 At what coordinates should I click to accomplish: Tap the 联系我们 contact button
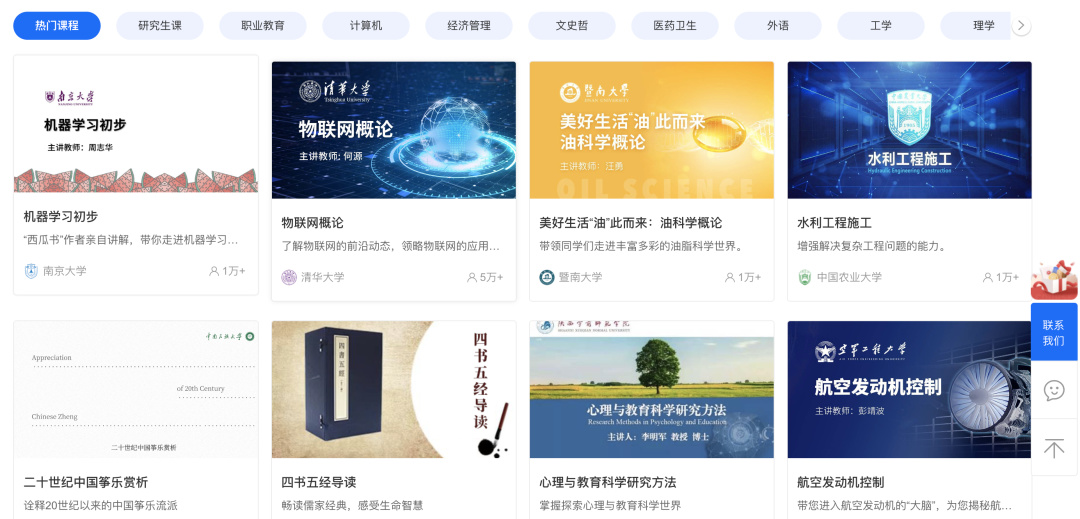click(1054, 332)
